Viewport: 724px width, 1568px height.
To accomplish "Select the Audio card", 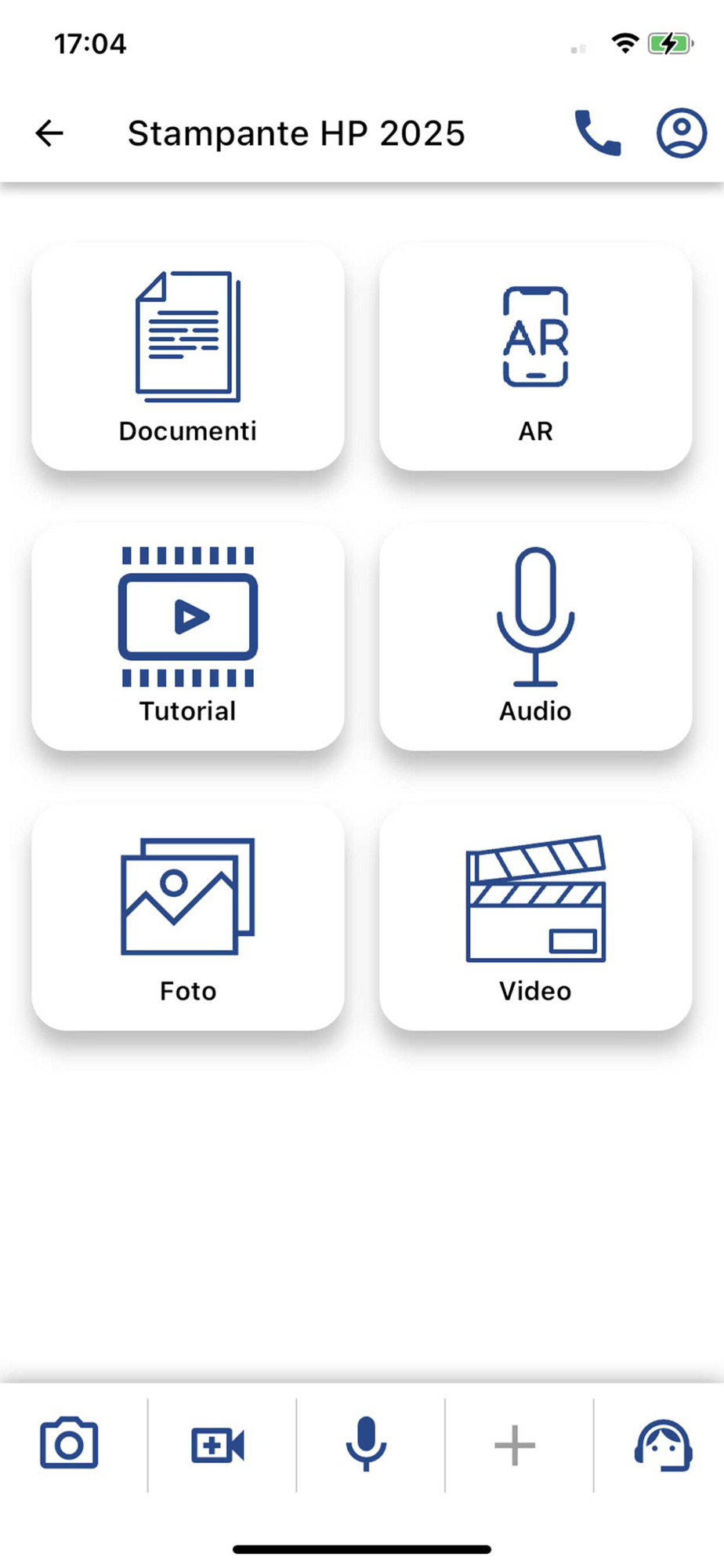I will point(535,637).
